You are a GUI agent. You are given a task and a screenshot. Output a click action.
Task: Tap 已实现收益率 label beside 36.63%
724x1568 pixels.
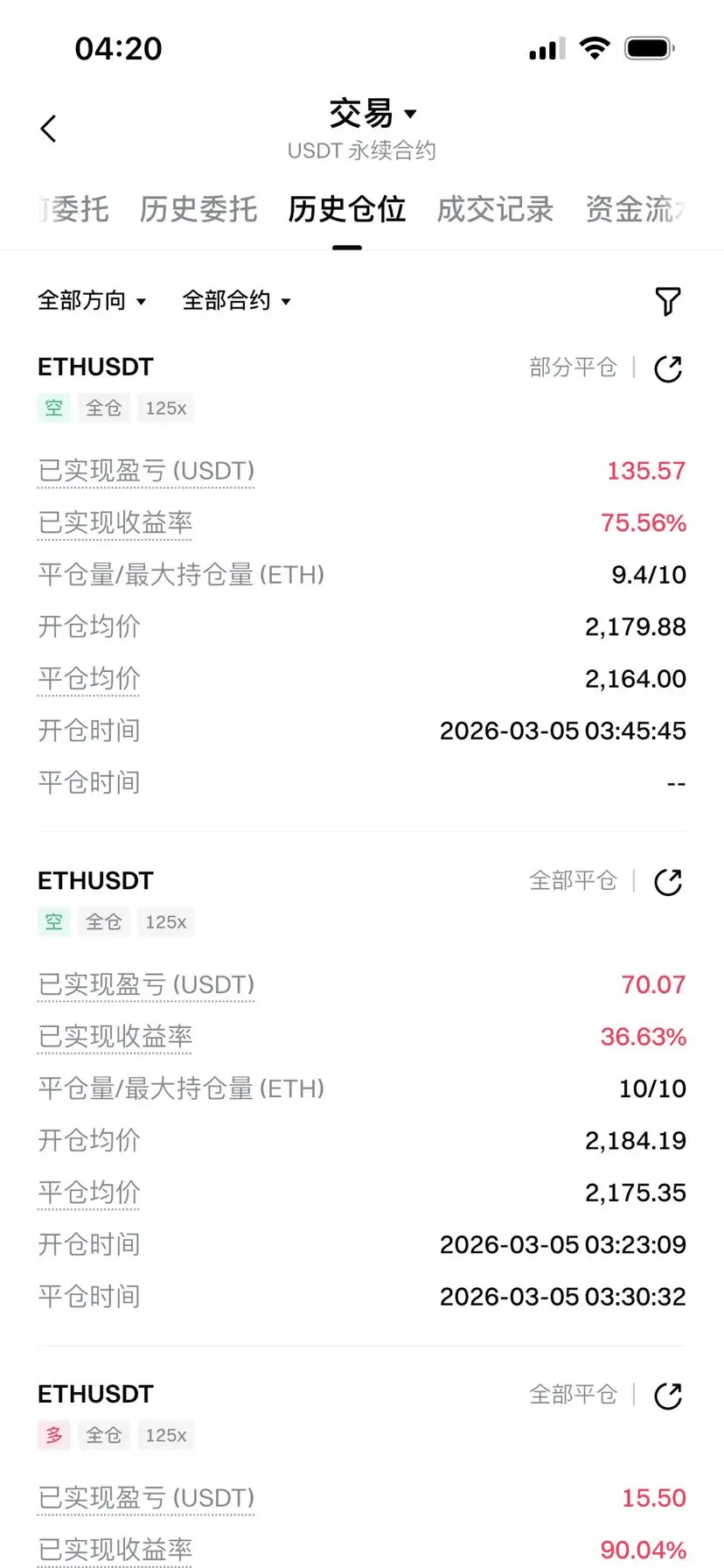click(x=115, y=1037)
